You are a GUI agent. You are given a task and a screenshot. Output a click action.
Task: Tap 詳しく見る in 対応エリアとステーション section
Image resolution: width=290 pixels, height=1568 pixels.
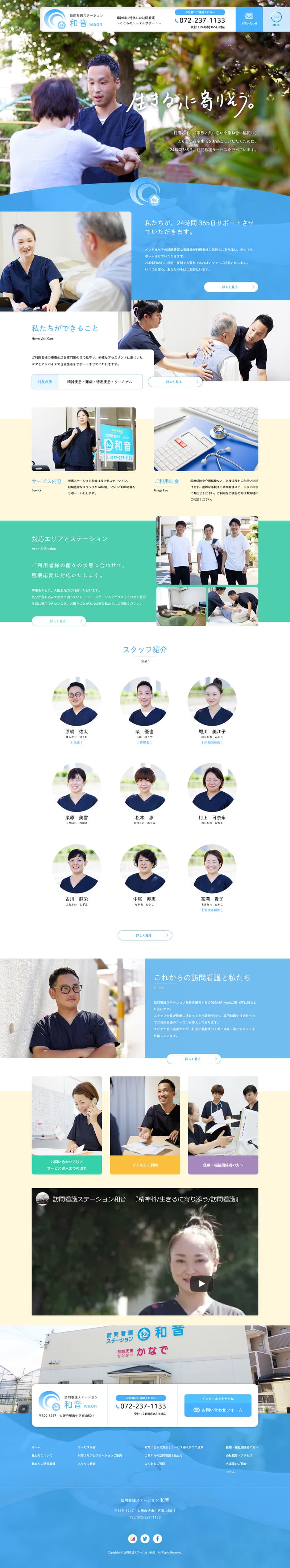click(58, 621)
